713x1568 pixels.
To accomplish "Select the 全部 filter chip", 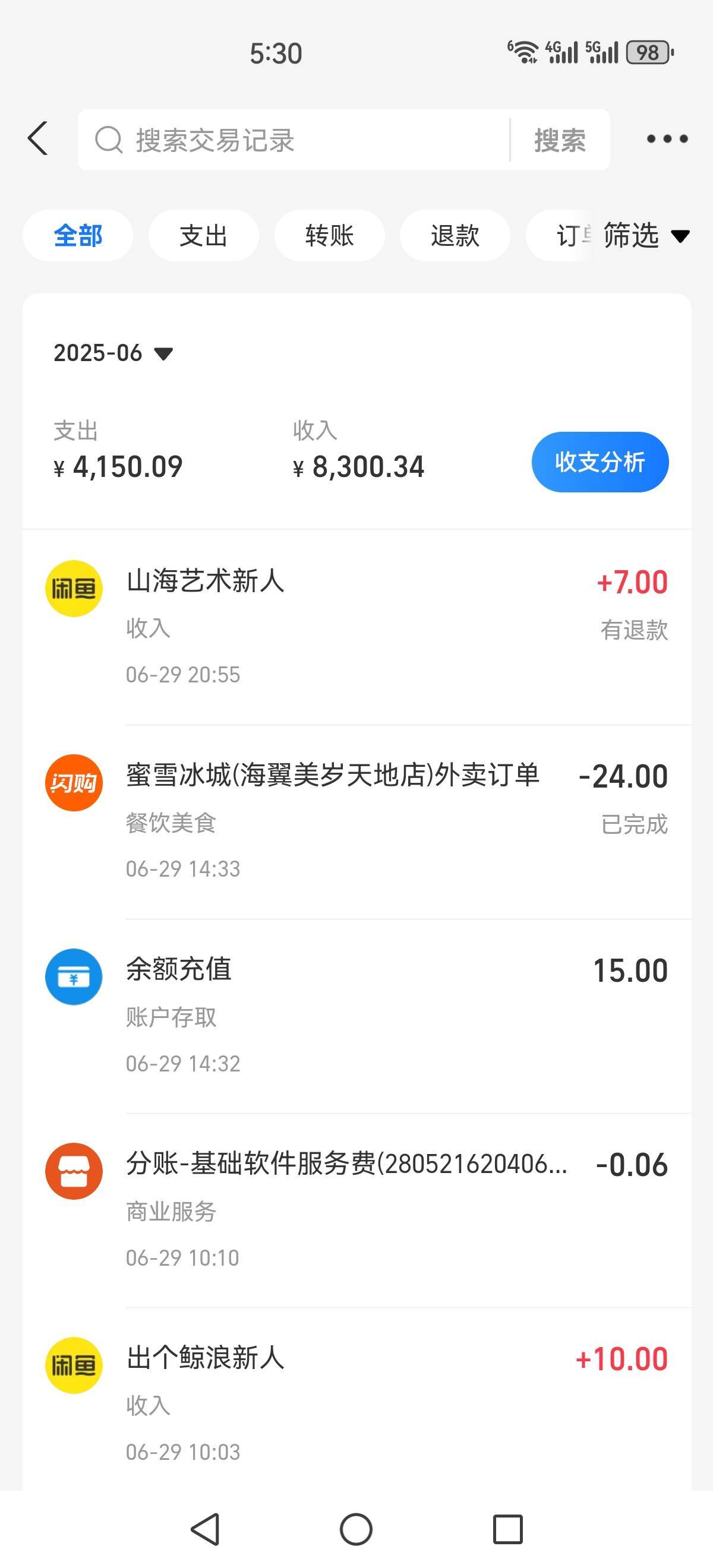I will coord(78,236).
